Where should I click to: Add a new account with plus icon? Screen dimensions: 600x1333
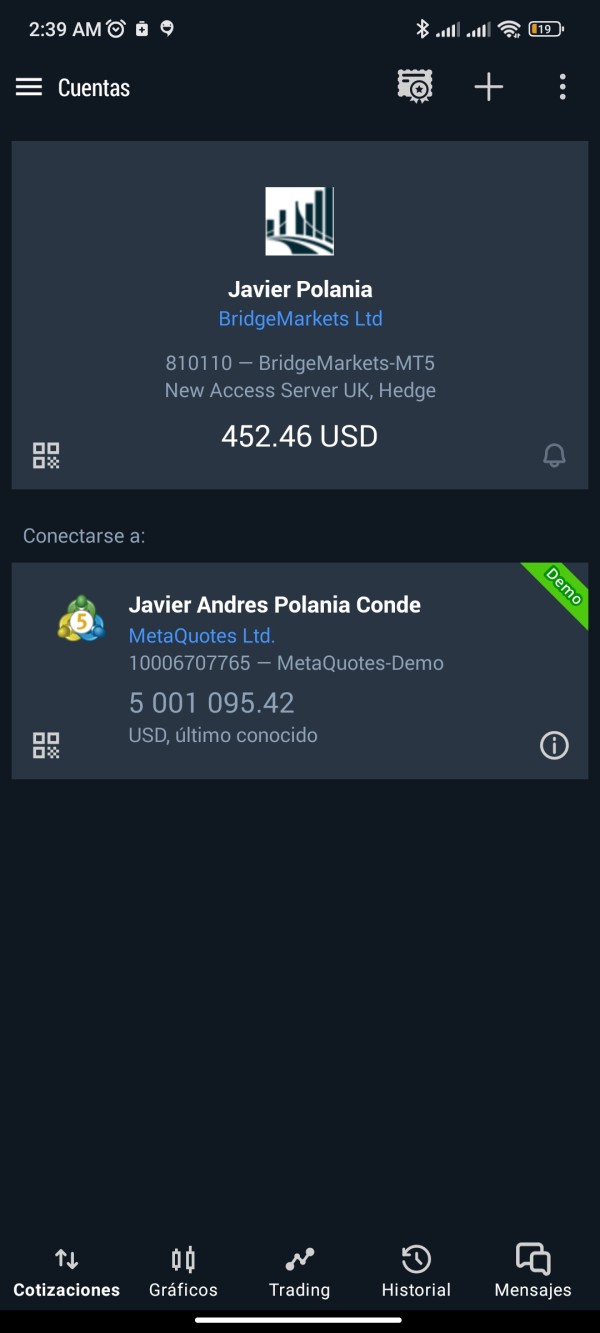[x=488, y=87]
